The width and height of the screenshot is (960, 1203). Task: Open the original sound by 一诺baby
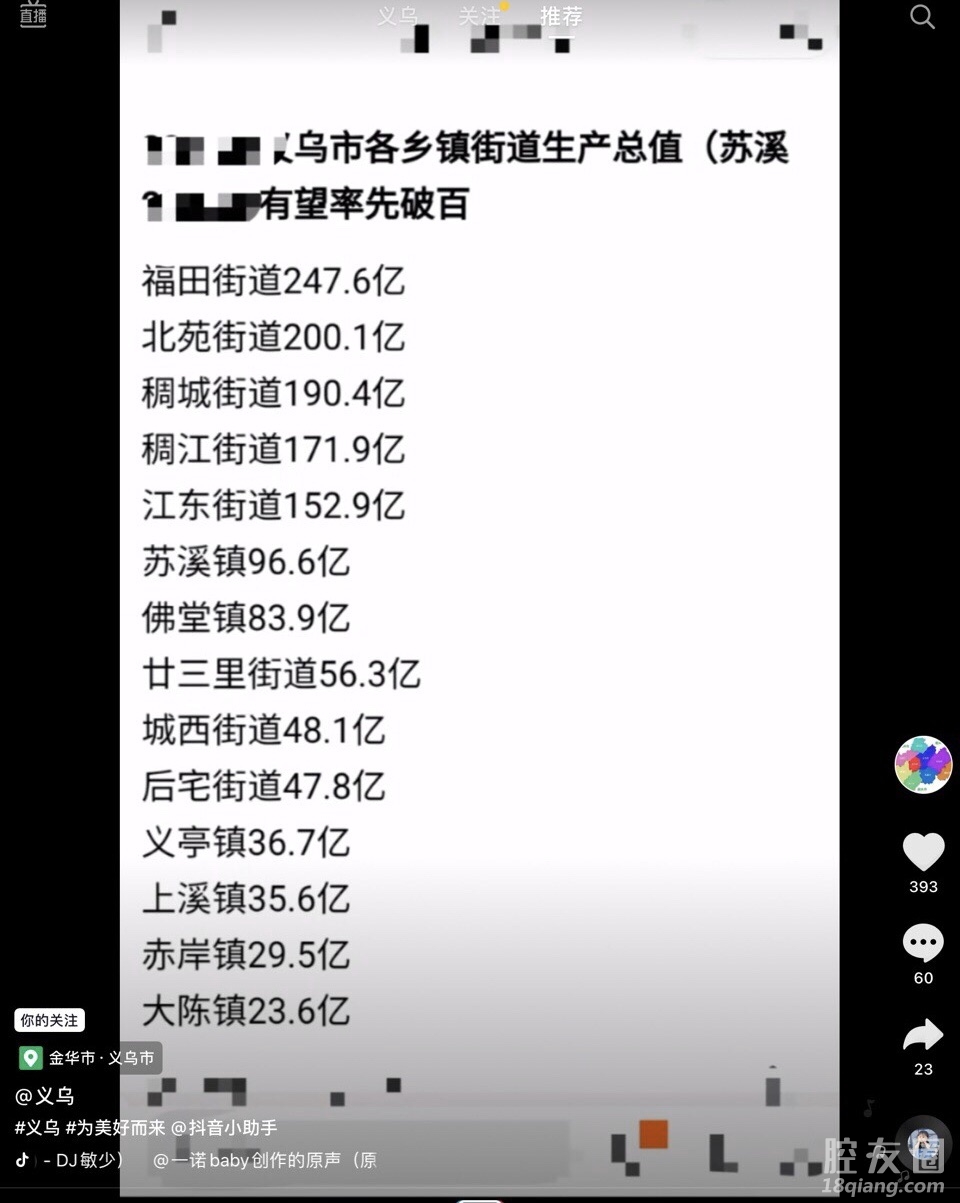(x=265, y=1160)
